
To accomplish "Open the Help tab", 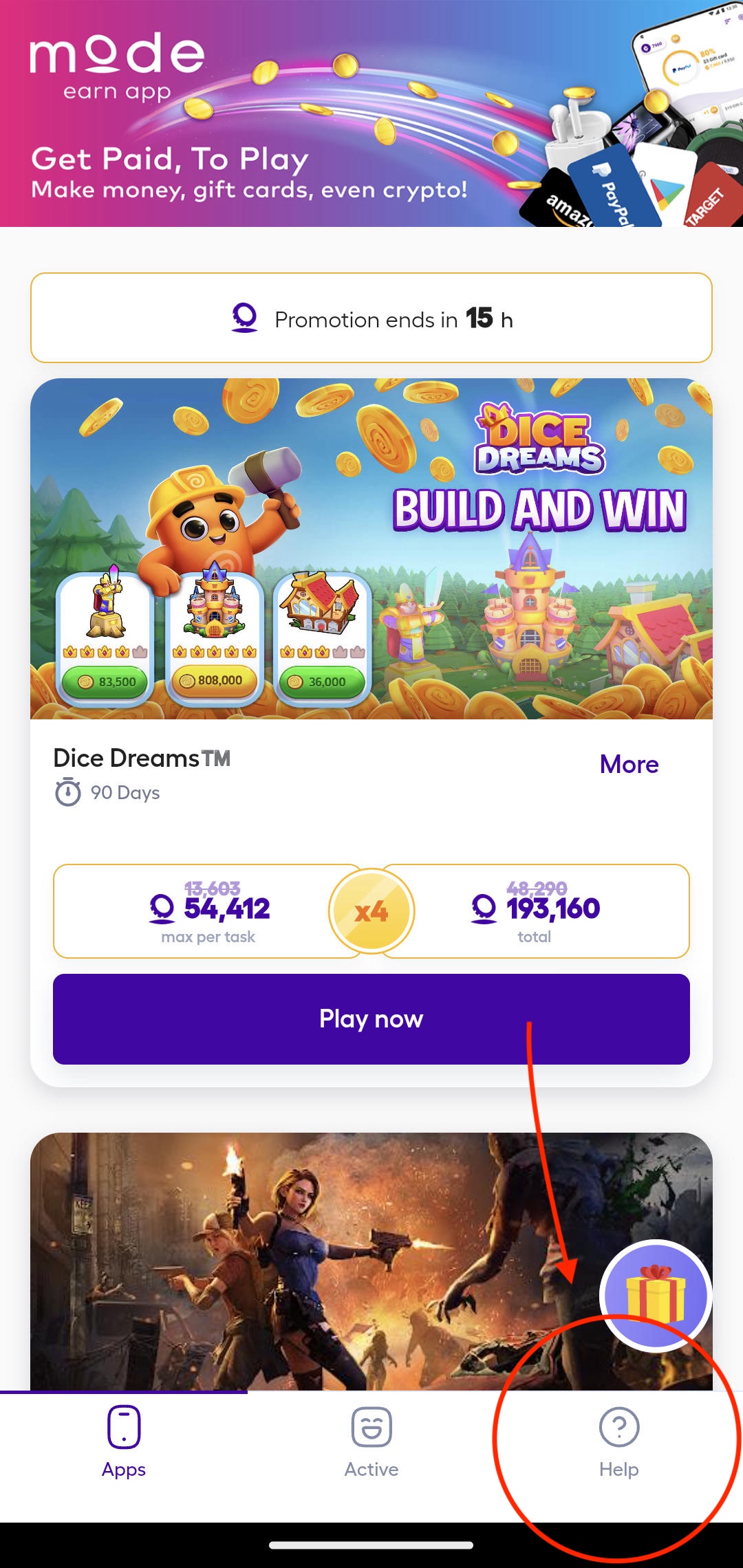I will pos(618,1442).
